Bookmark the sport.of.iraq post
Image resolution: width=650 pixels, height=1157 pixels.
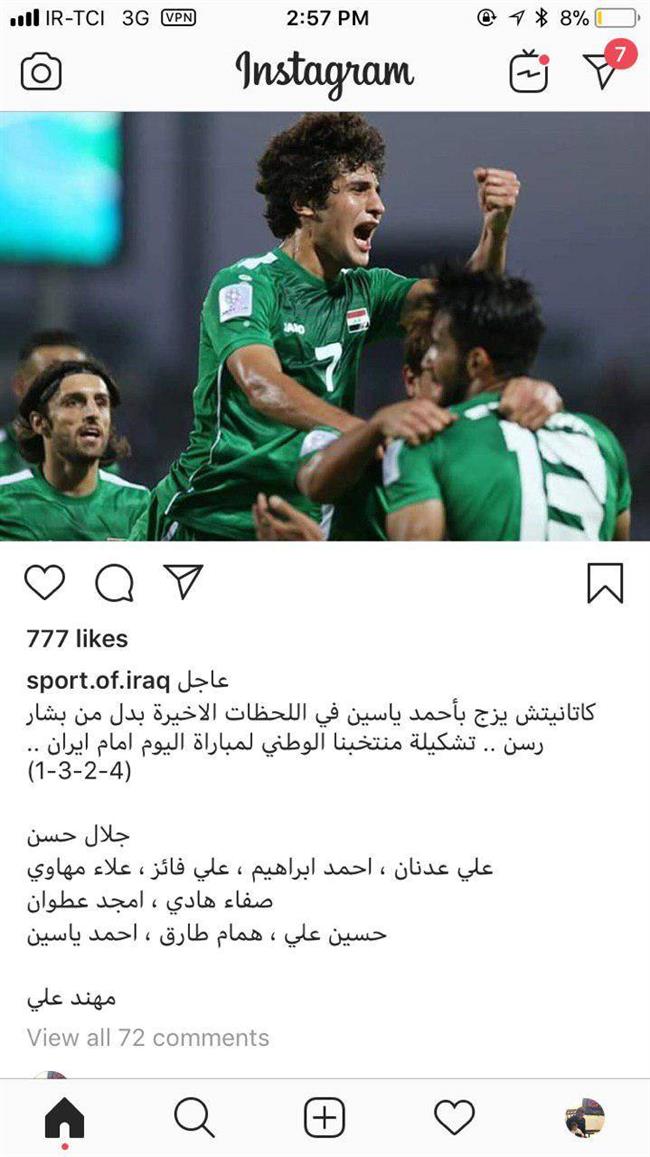(x=605, y=583)
